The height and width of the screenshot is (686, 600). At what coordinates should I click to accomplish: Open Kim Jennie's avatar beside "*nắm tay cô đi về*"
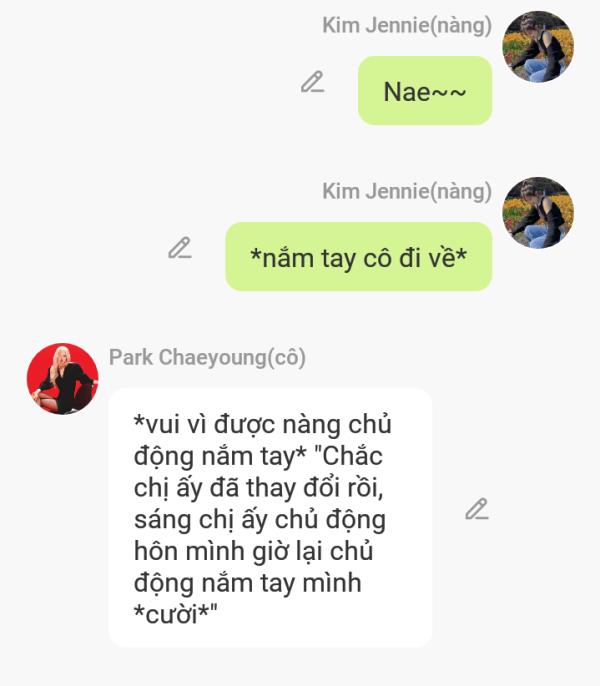click(x=538, y=213)
